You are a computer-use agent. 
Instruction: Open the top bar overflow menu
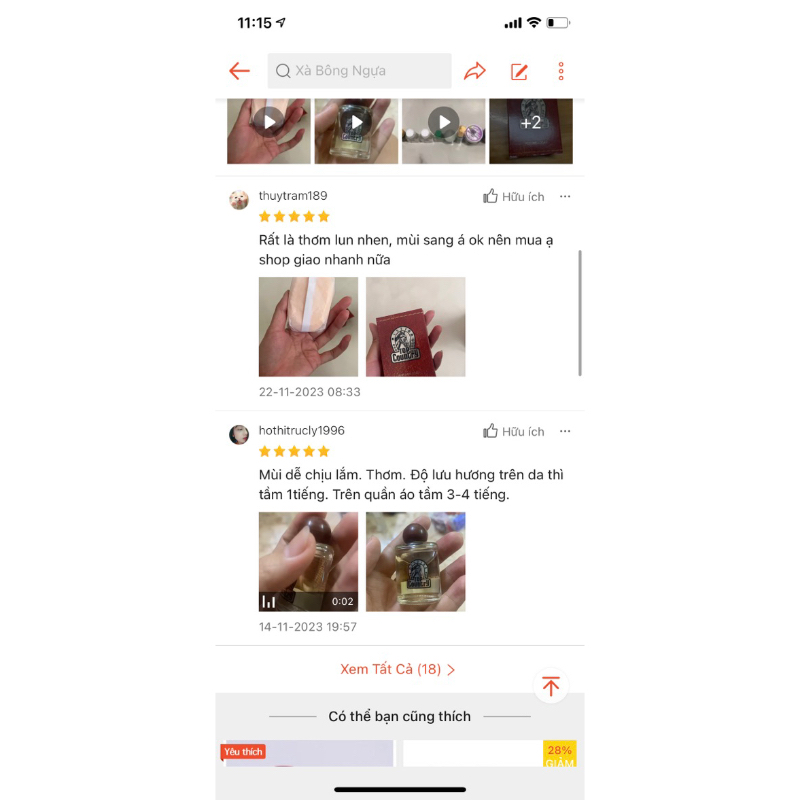tap(561, 71)
